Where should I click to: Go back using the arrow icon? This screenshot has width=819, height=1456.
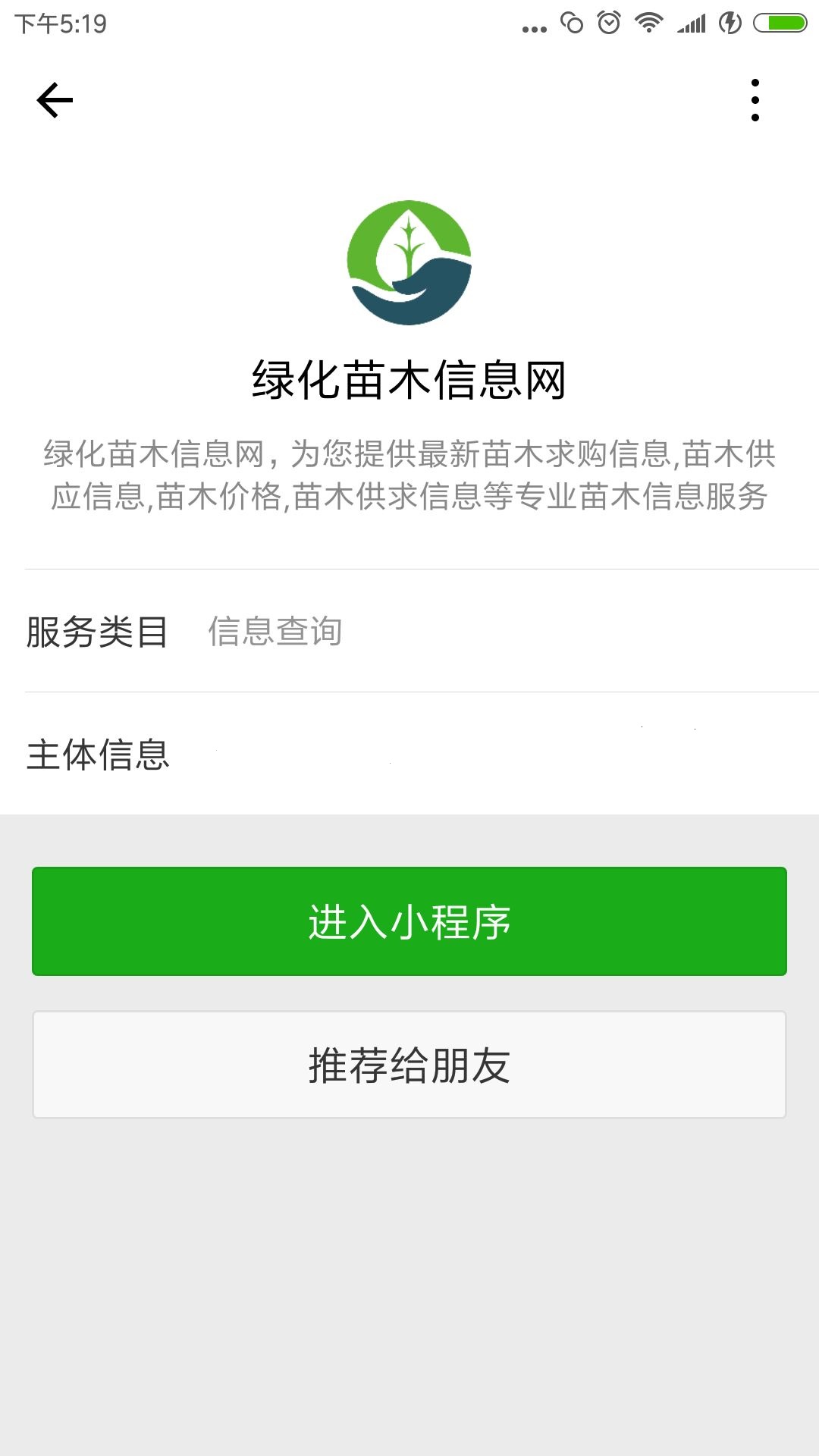tap(55, 100)
